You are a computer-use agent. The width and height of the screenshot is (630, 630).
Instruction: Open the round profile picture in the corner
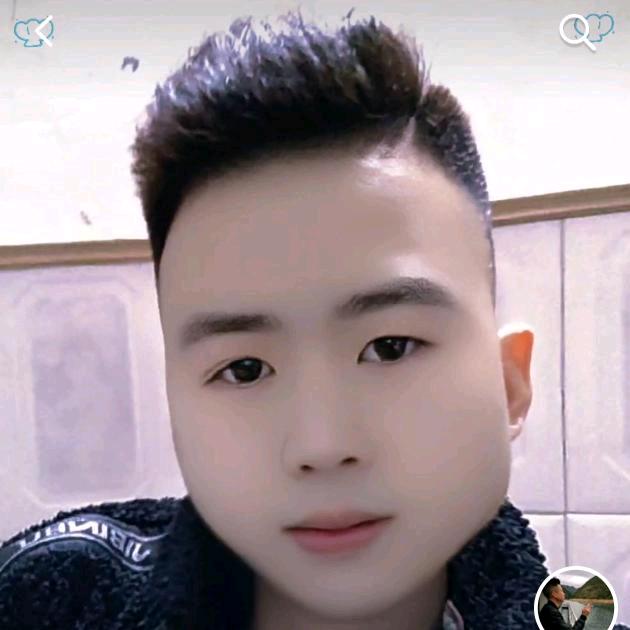click(x=576, y=603)
